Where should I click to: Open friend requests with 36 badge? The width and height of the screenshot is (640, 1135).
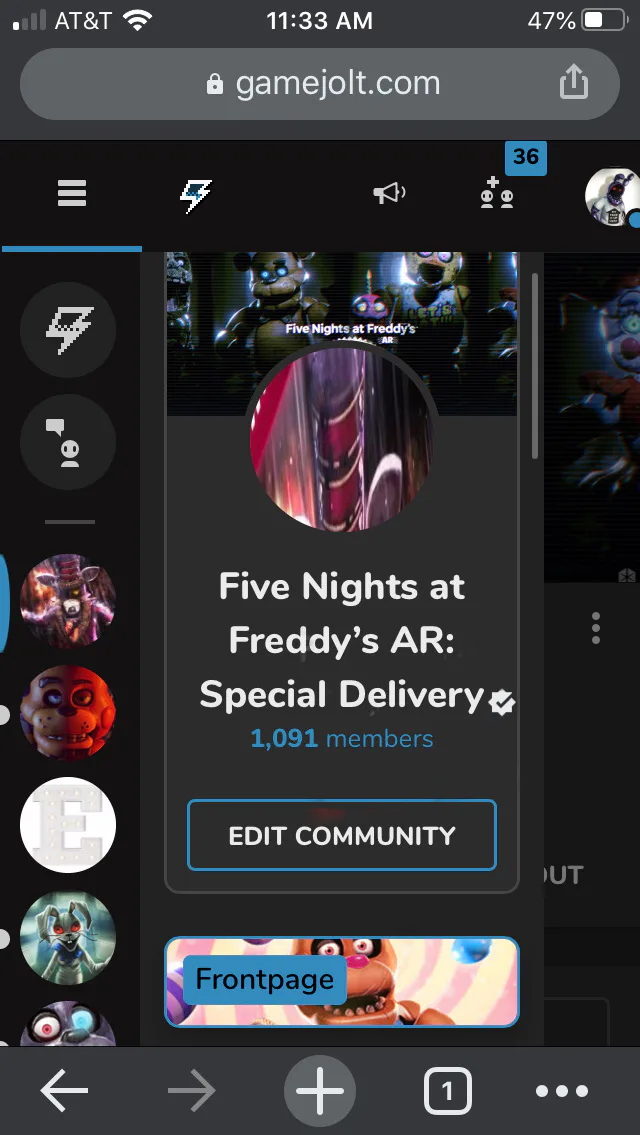click(497, 194)
